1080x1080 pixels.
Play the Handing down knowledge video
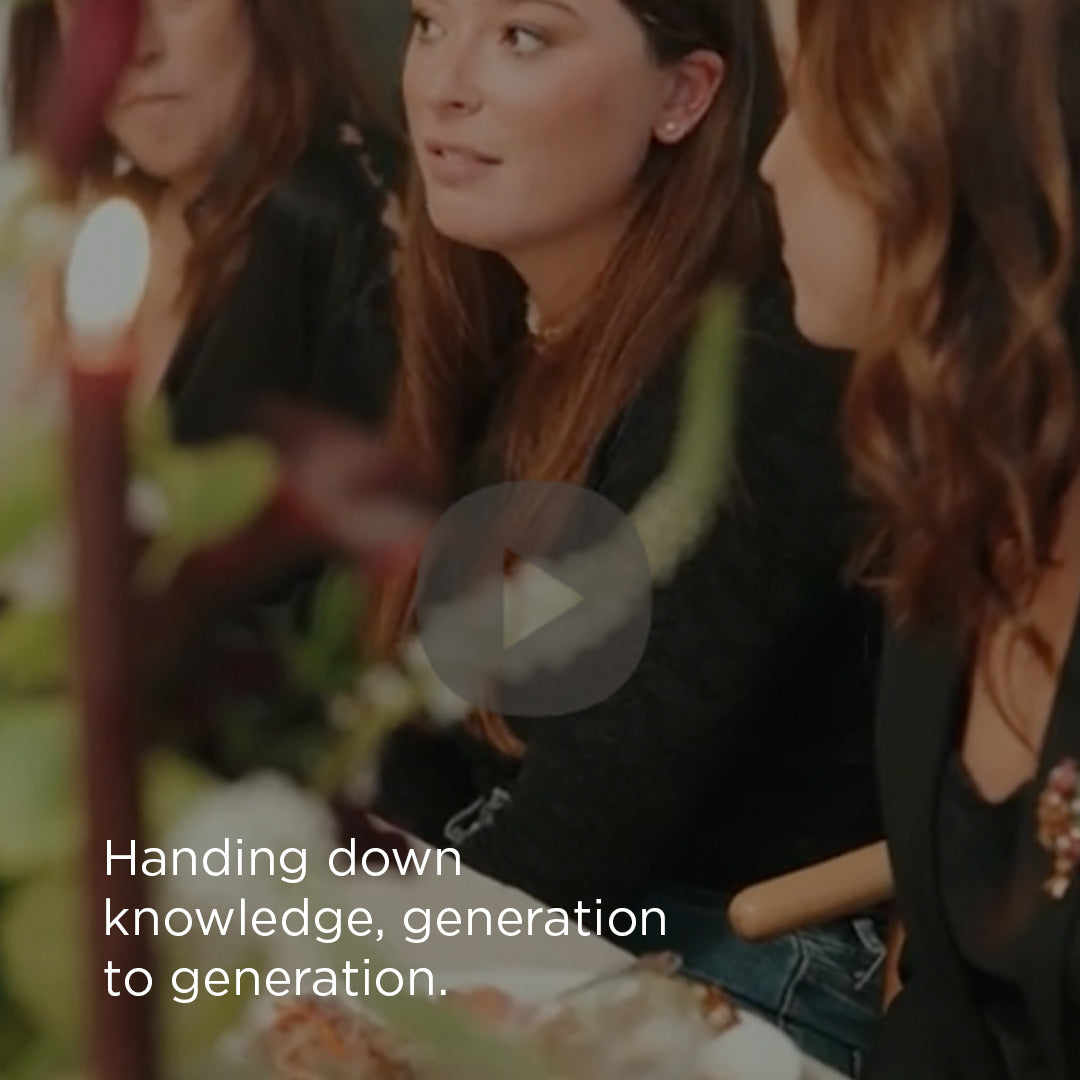coord(534,599)
